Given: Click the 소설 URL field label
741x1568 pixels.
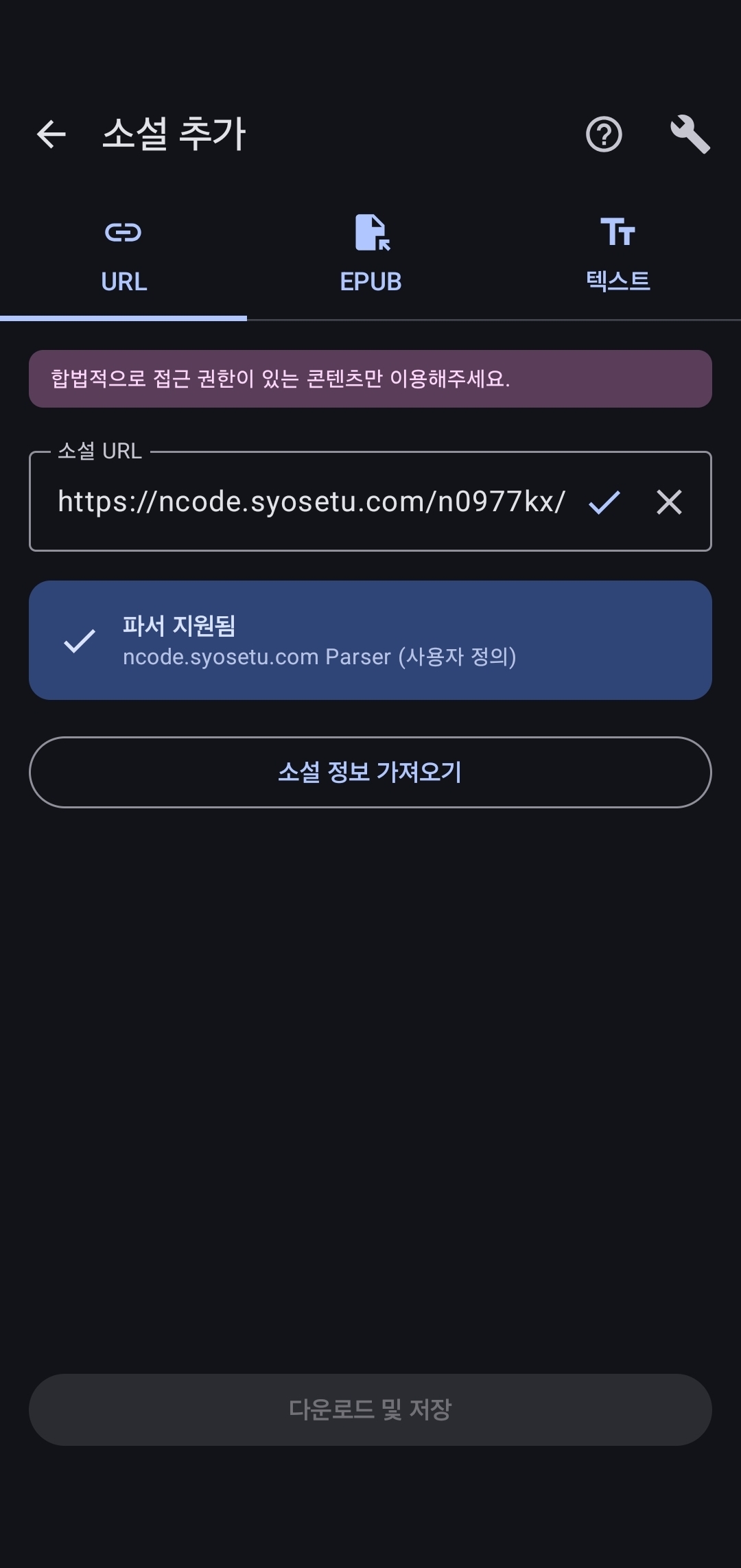Looking at the screenshot, I should click(99, 452).
